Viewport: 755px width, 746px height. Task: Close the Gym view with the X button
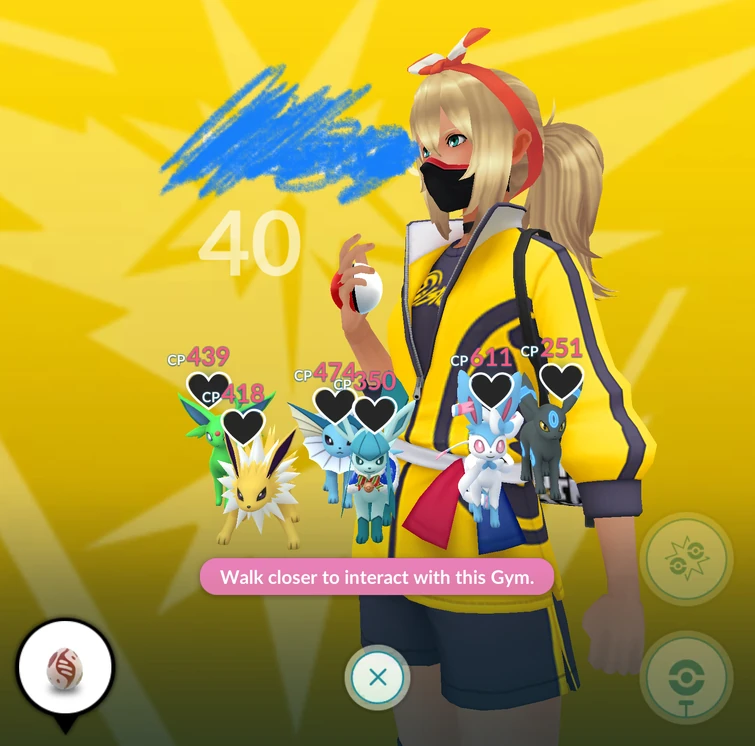(377, 677)
